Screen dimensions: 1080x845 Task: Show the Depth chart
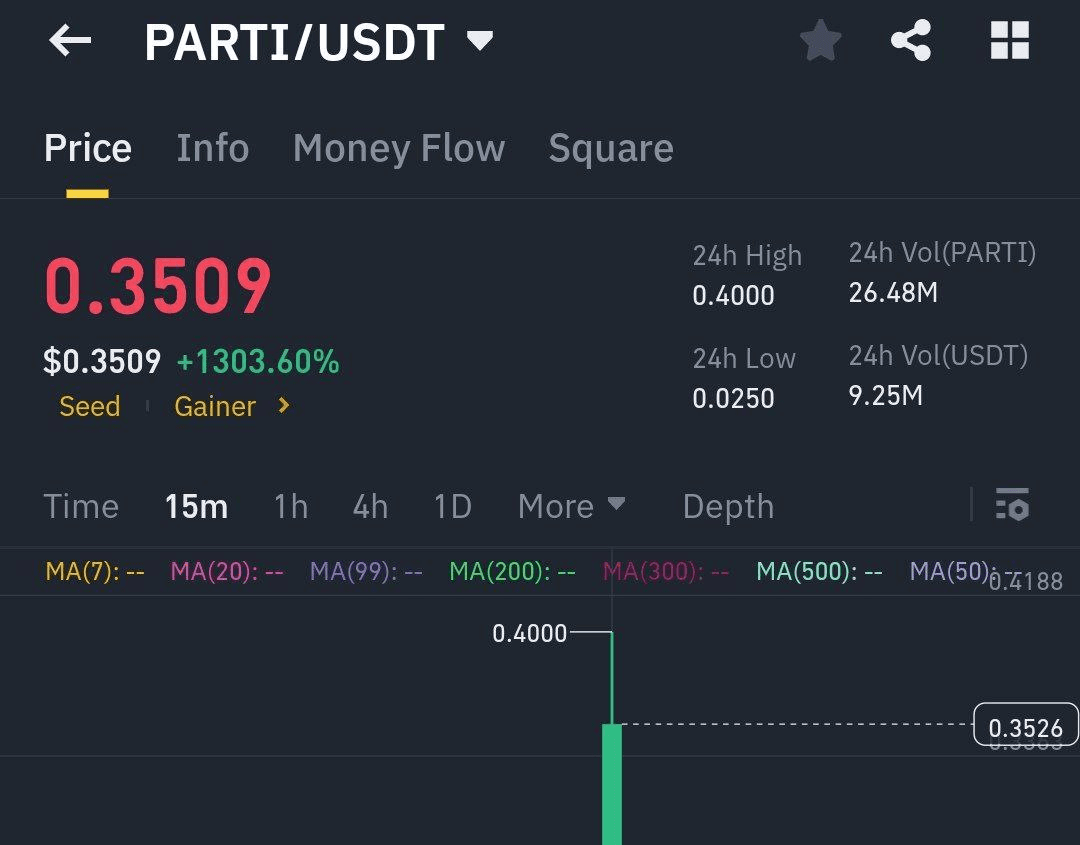click(728, 506)
